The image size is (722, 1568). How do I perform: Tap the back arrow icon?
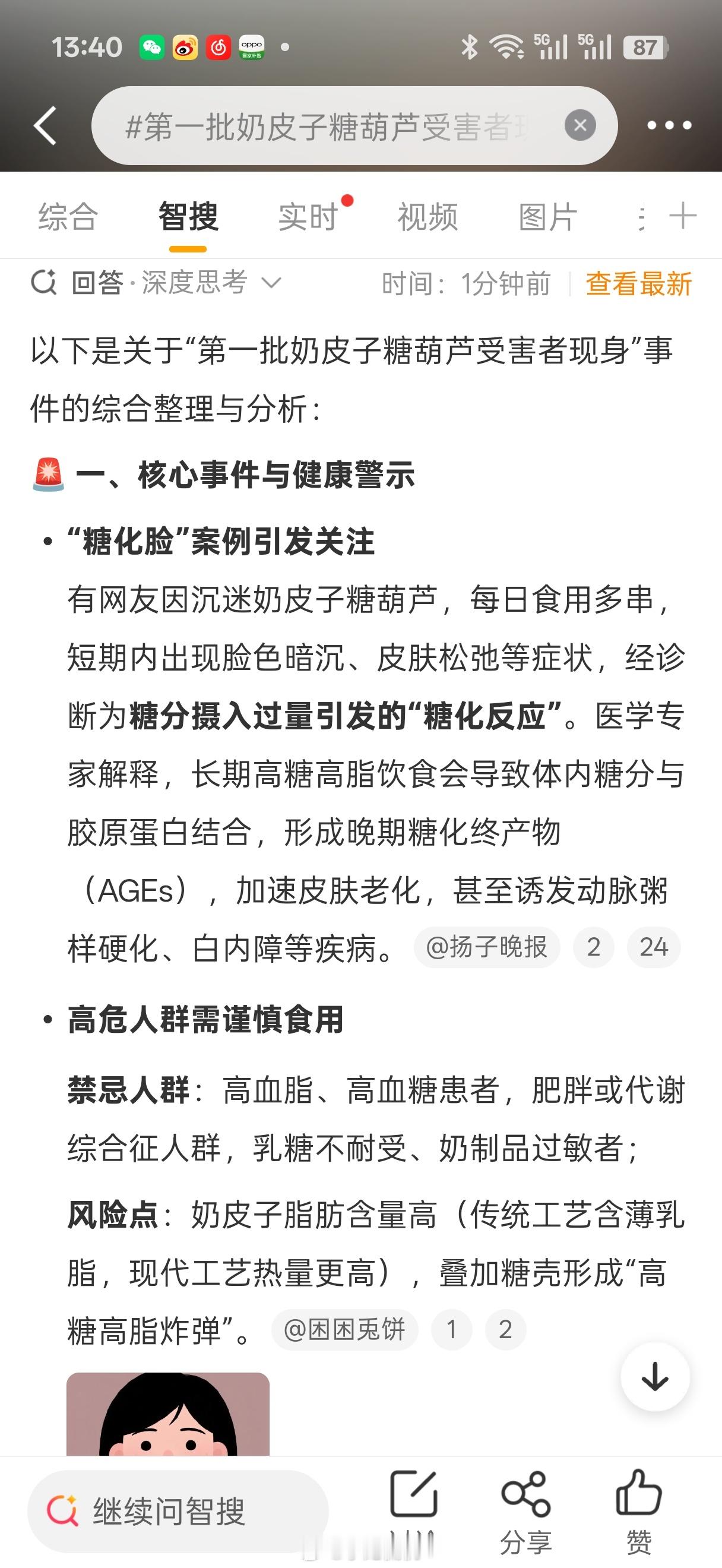coord(46,125)
